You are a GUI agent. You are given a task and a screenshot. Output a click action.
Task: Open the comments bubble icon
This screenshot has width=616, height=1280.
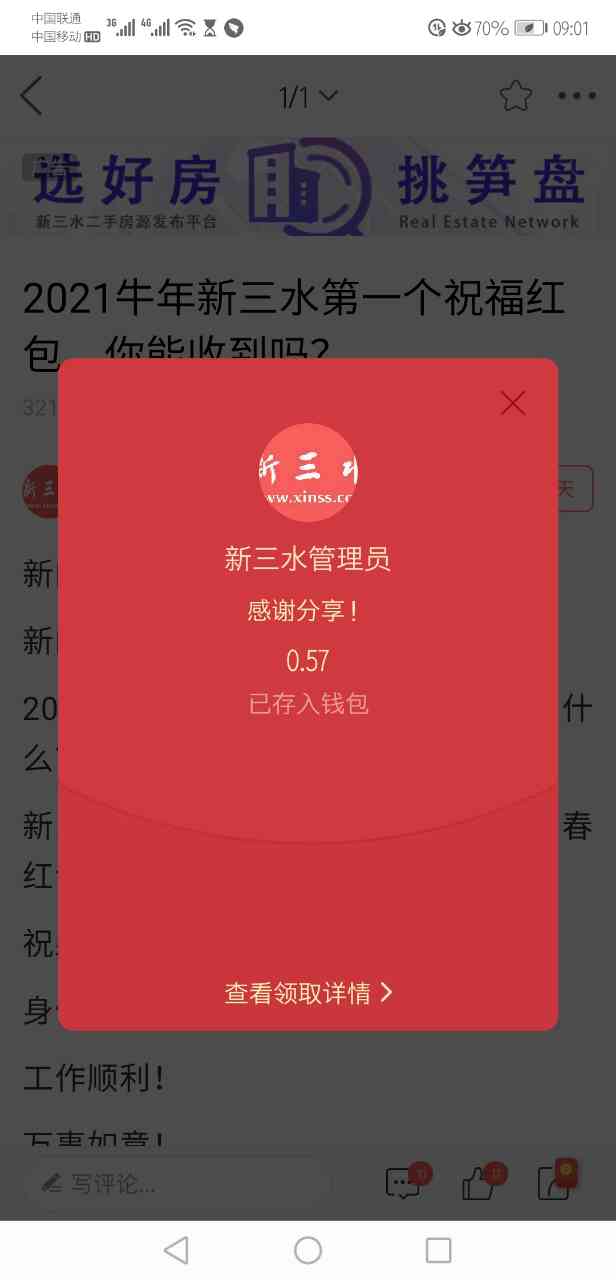(x=404, y=1183)
